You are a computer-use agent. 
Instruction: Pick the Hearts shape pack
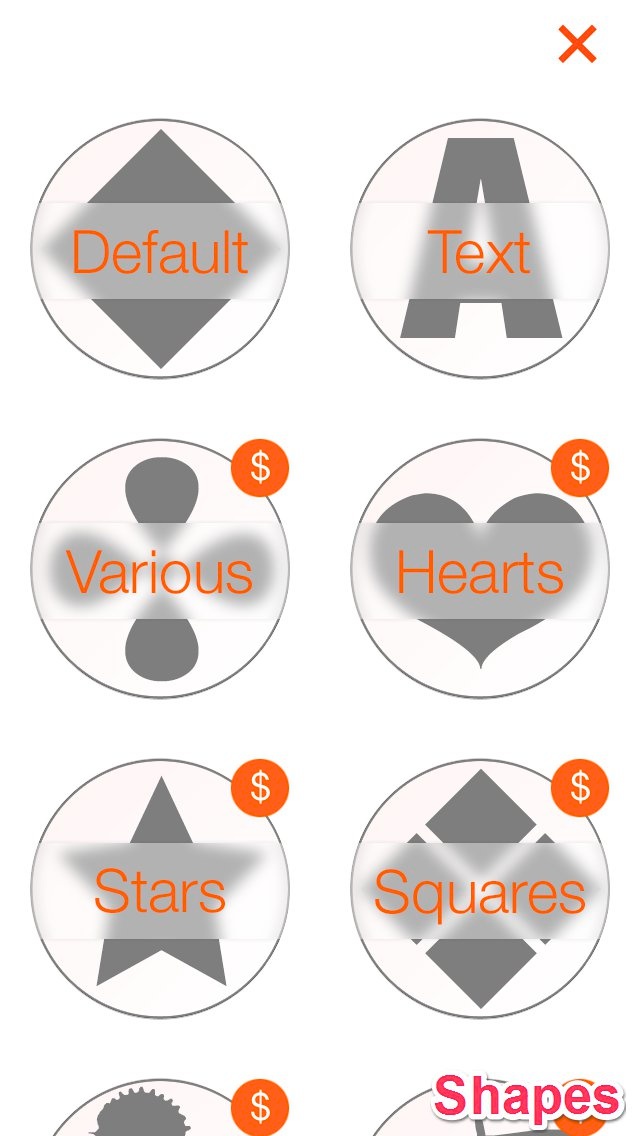(480, 569)
